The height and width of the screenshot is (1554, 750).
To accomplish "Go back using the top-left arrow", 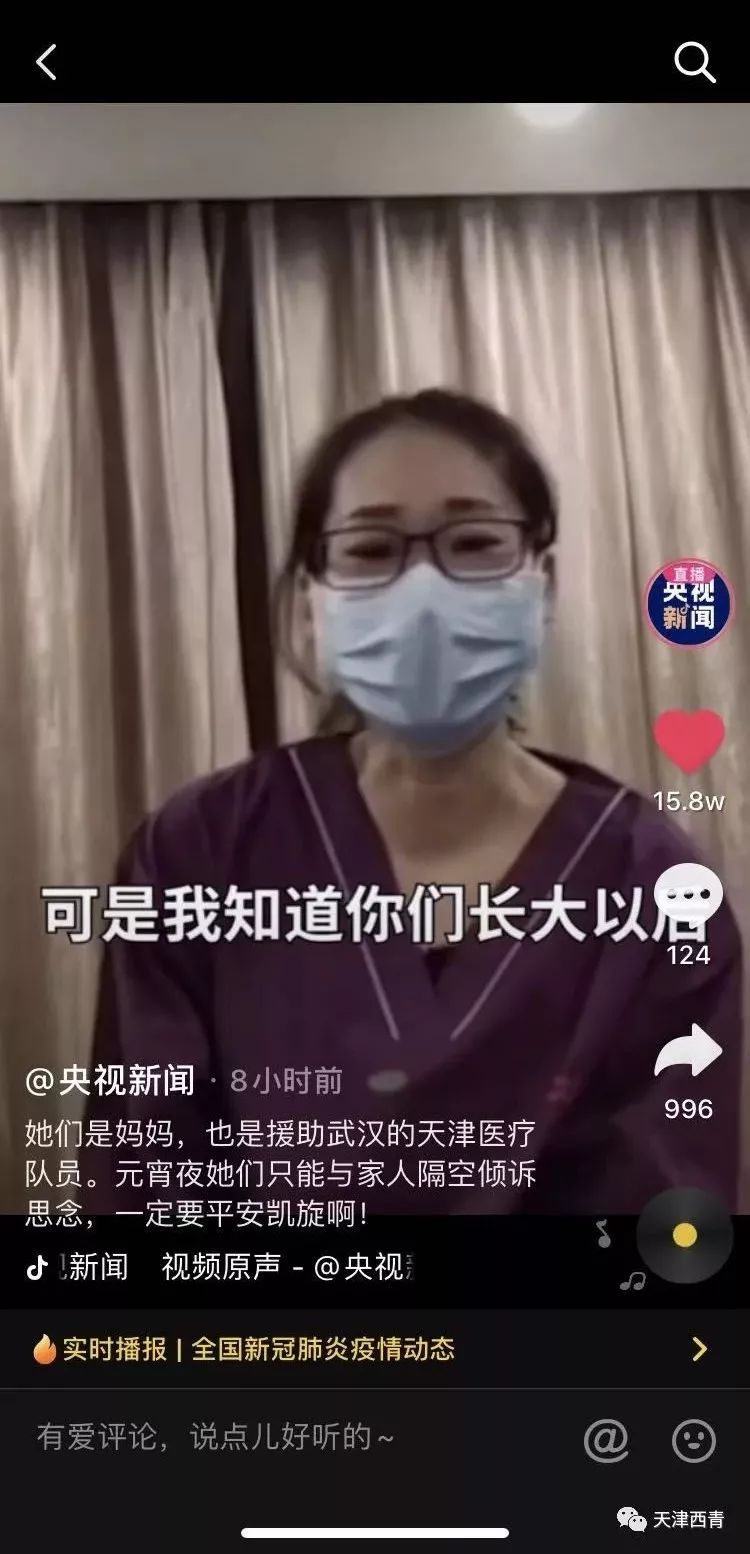I will point(46,63).
